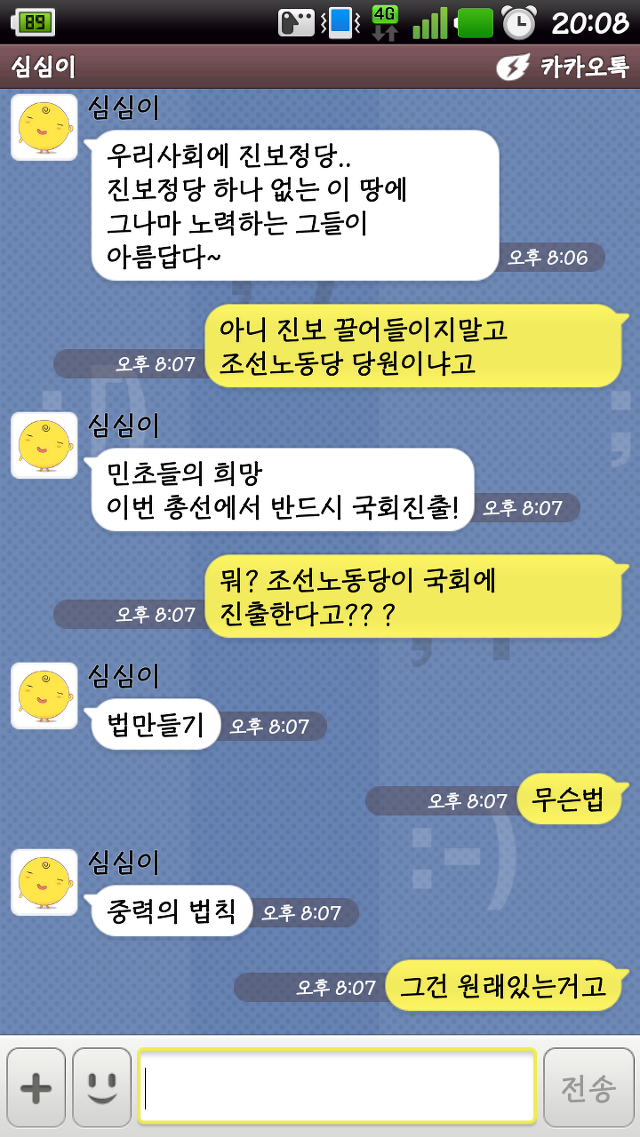Send the message with 전송 button
This screenshot has height=1137, width=640.
tap(588, 1087)
